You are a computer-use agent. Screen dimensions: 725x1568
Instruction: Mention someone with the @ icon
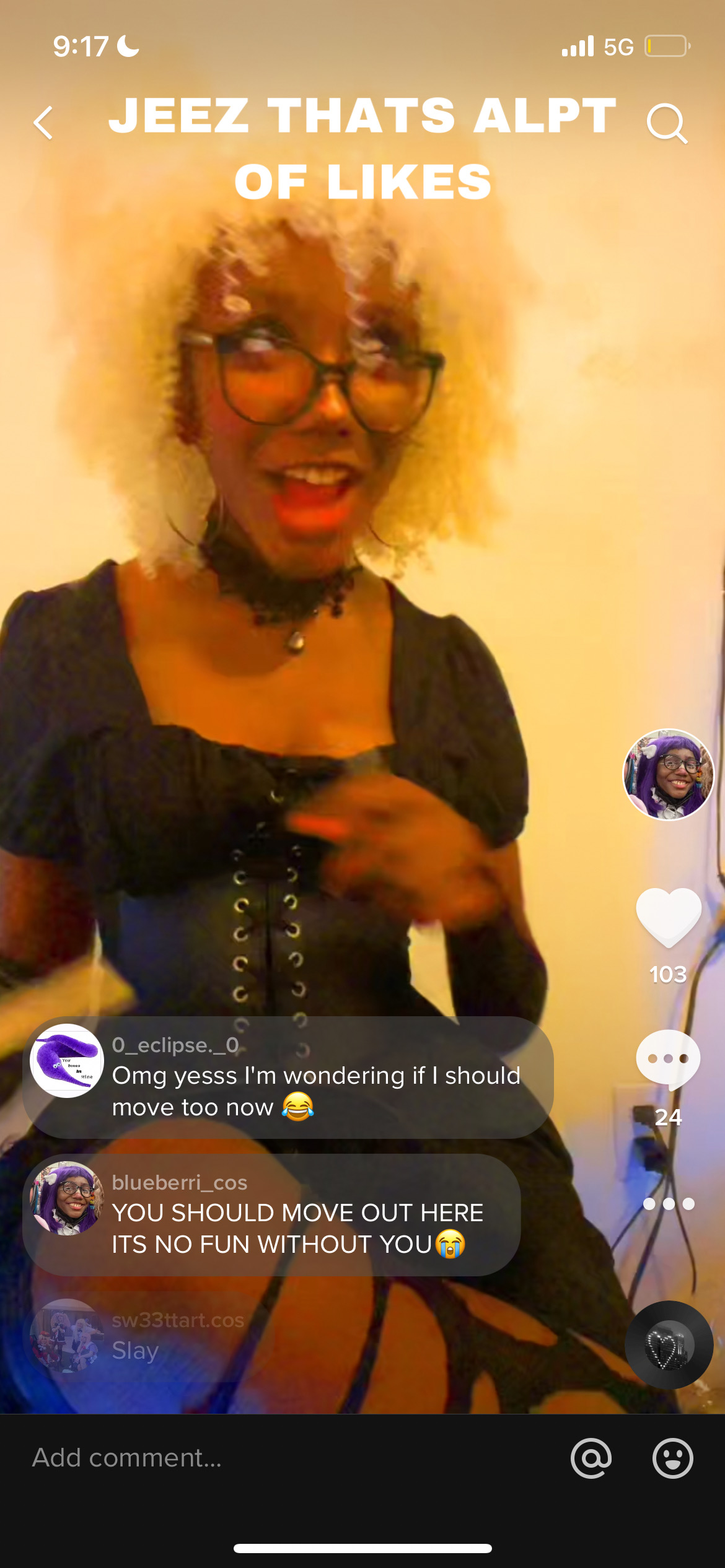[591, 1458]
